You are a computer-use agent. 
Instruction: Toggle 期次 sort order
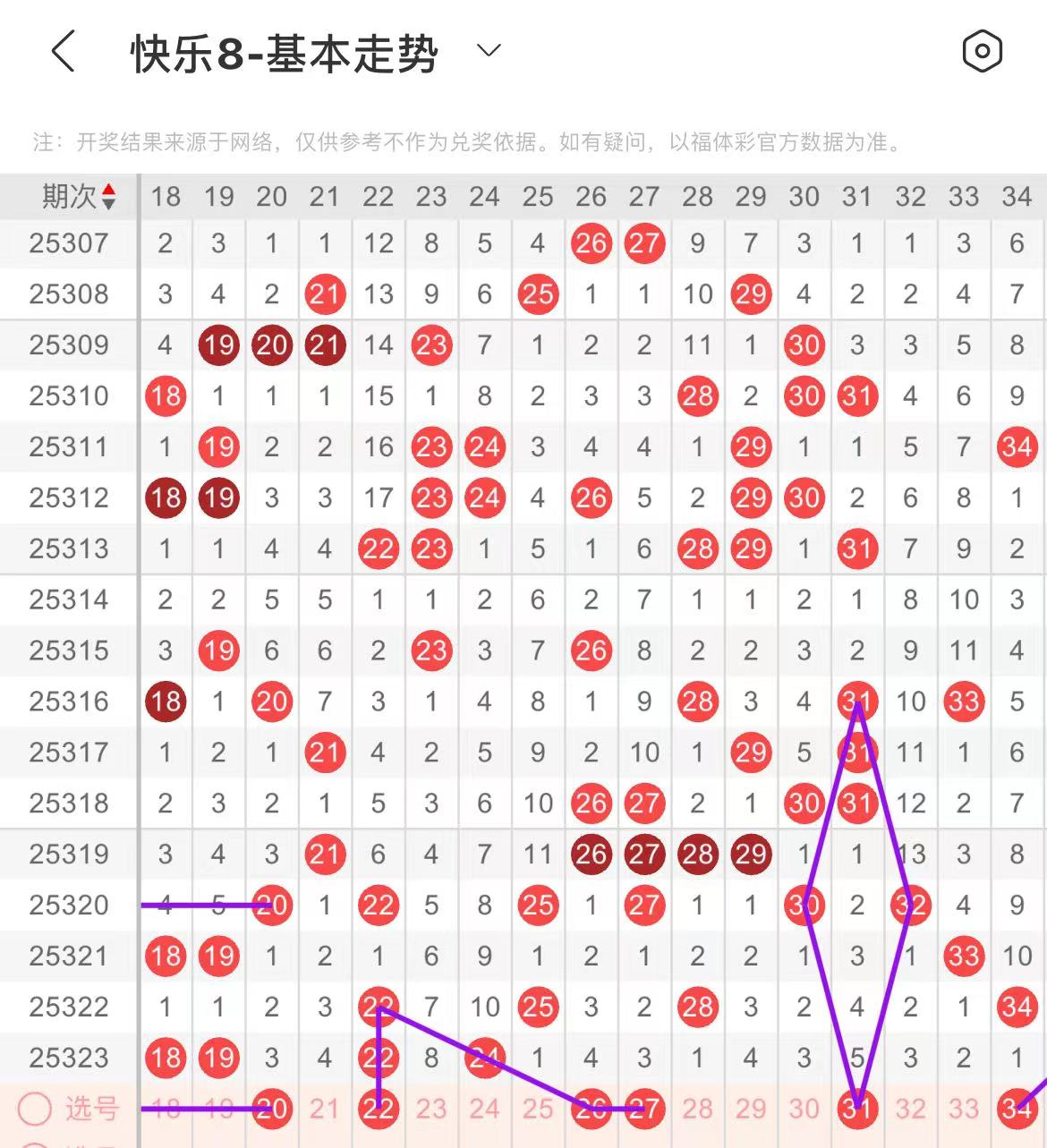pyautogui.click(x=107, y=197)
